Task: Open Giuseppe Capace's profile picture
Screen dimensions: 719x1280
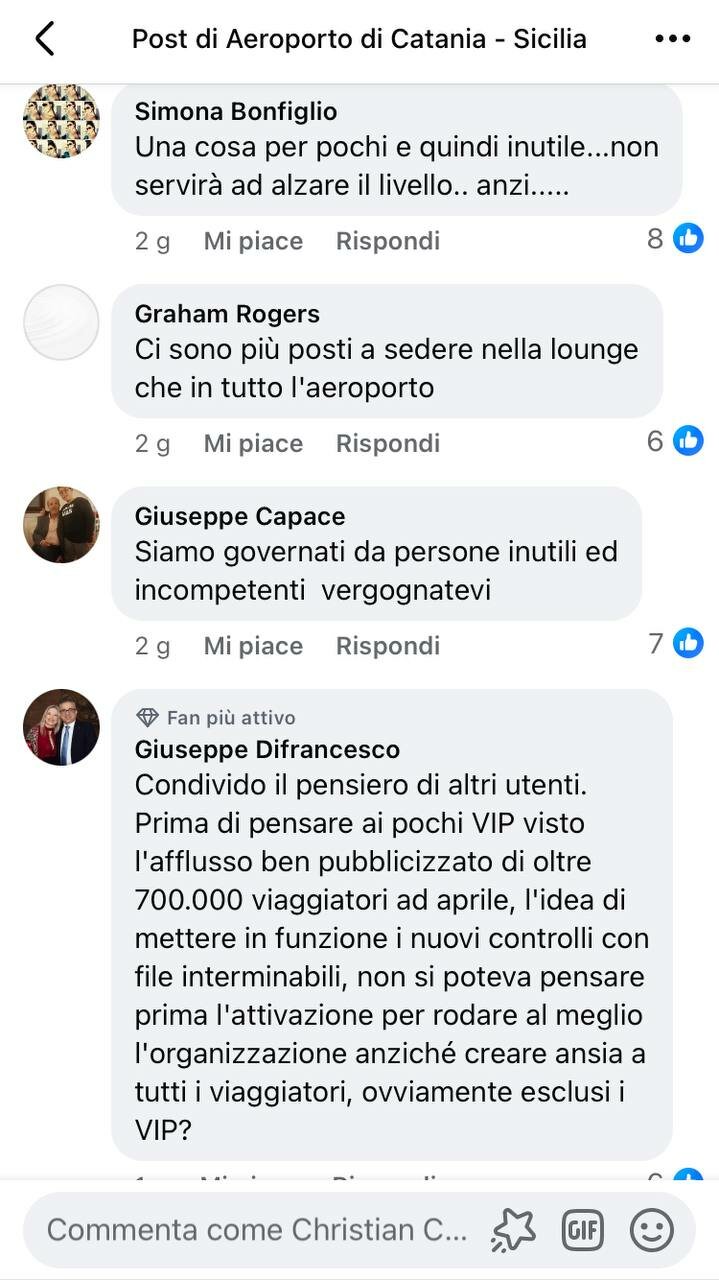Action: click(x=61, y=525)
